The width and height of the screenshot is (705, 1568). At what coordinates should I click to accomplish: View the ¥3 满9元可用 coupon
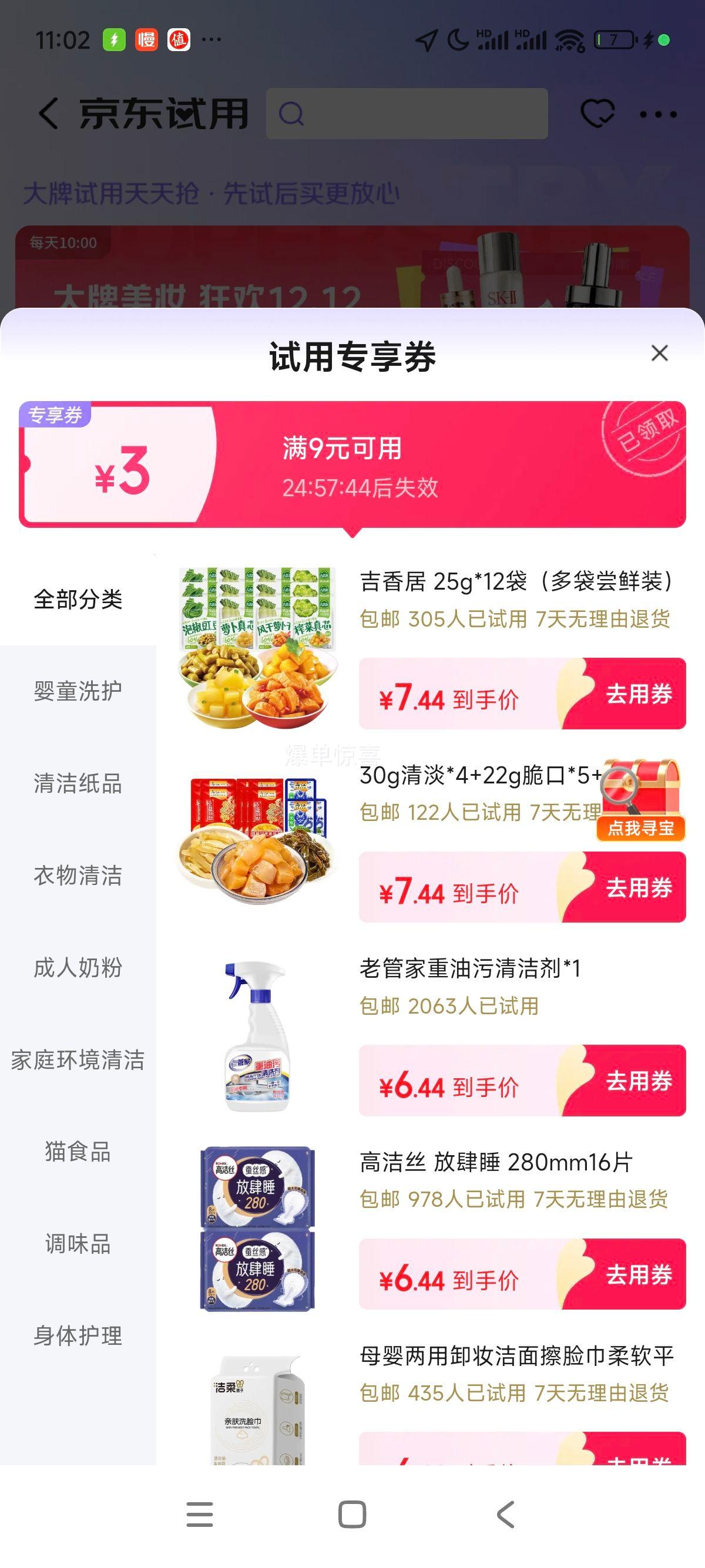point(352,465)
